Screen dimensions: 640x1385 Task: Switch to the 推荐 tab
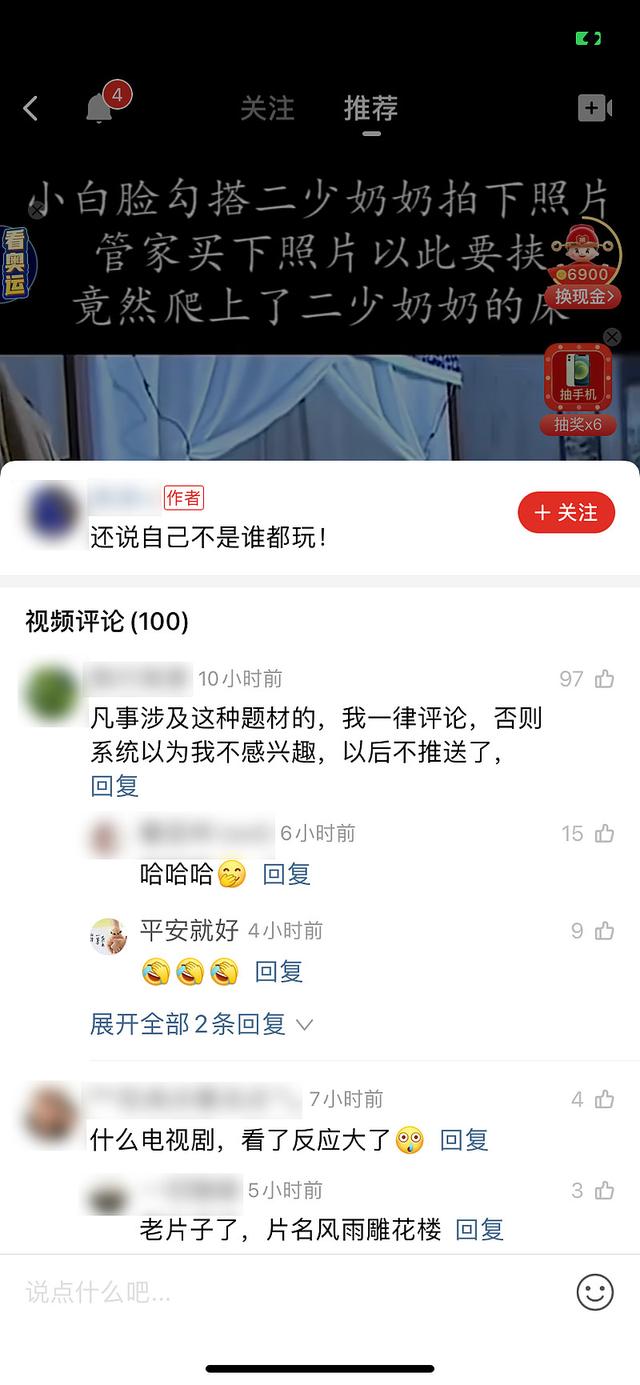tap(371, 108)
